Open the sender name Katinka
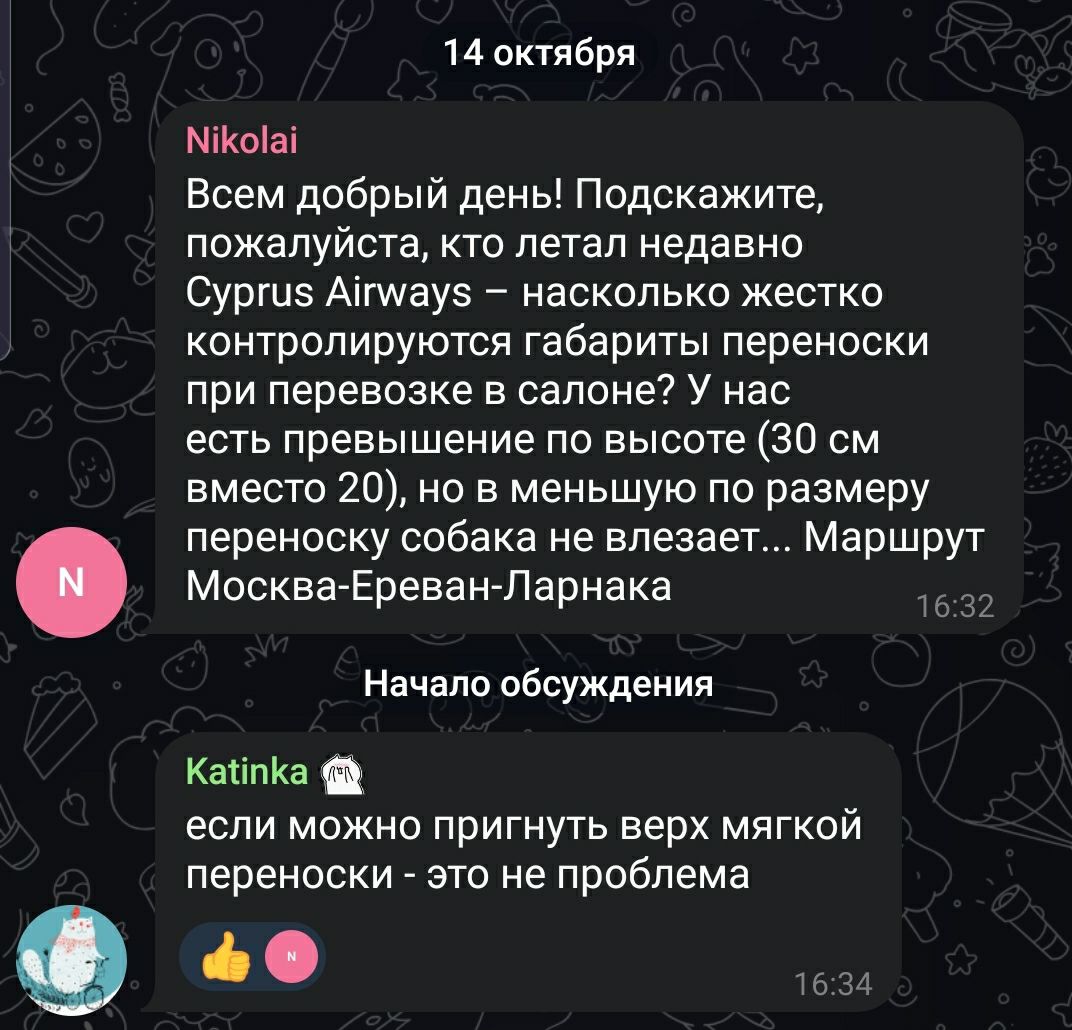 click(248, 771)
